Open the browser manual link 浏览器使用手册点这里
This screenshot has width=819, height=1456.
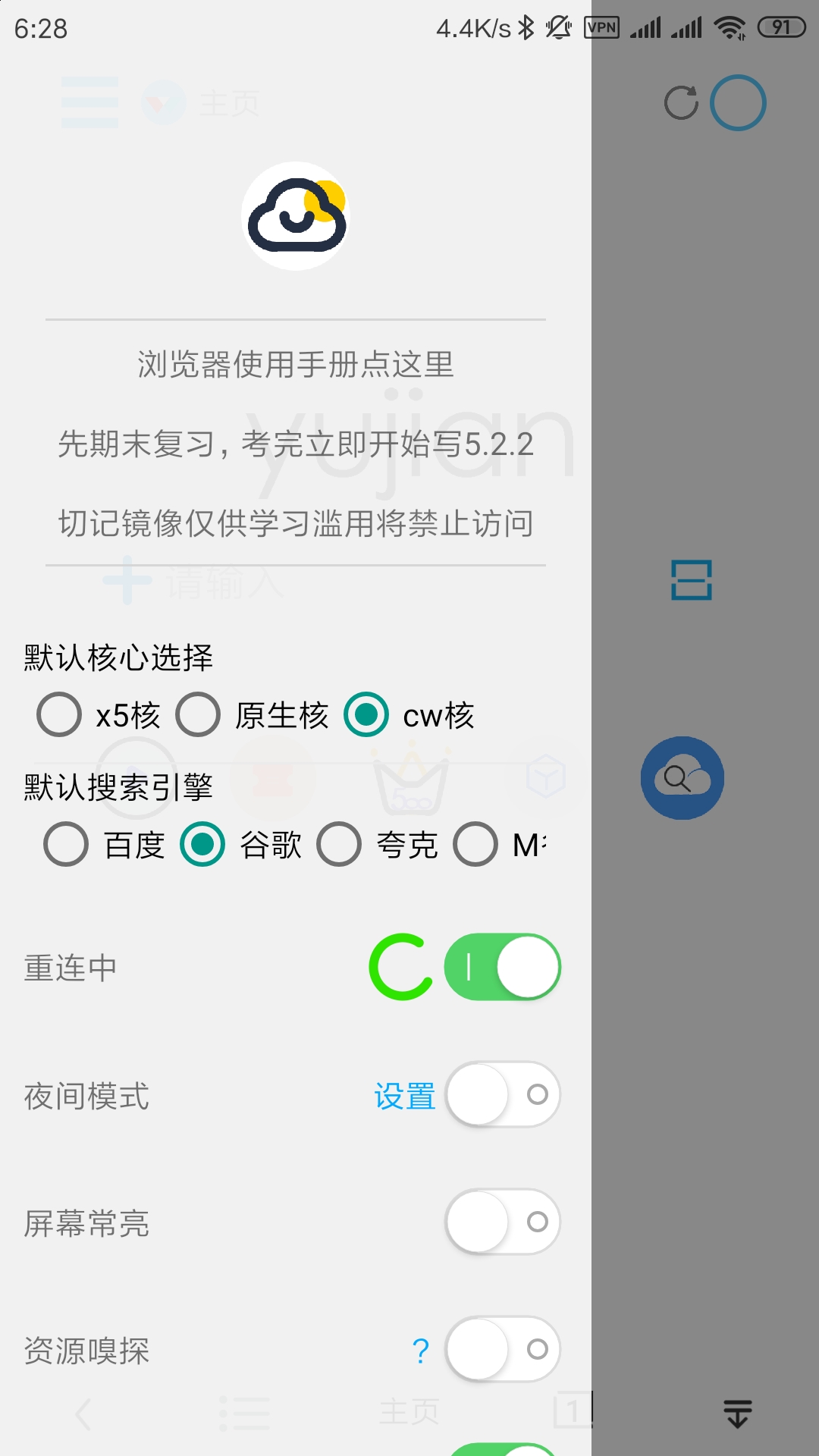[295, 365]
